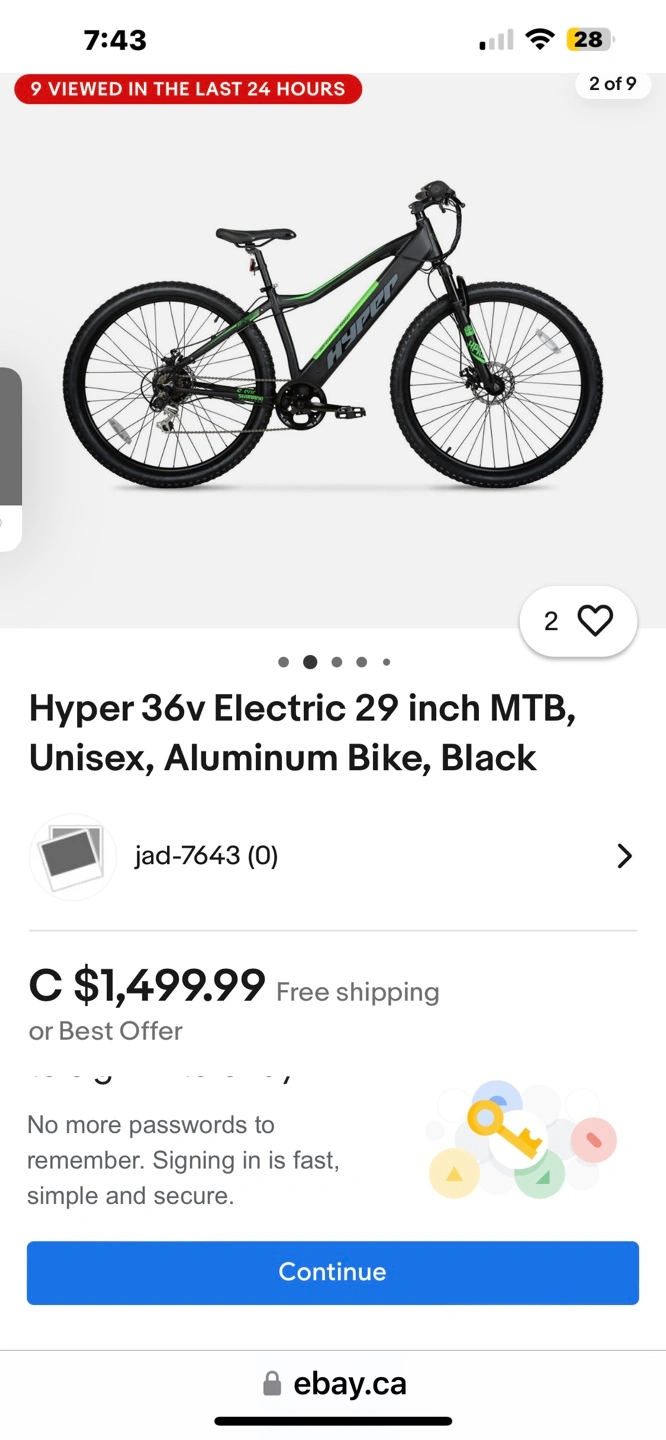666x1440 pixels.
Task: Tap the ebay.ca address bar
Action: [x=333, y=1384]
